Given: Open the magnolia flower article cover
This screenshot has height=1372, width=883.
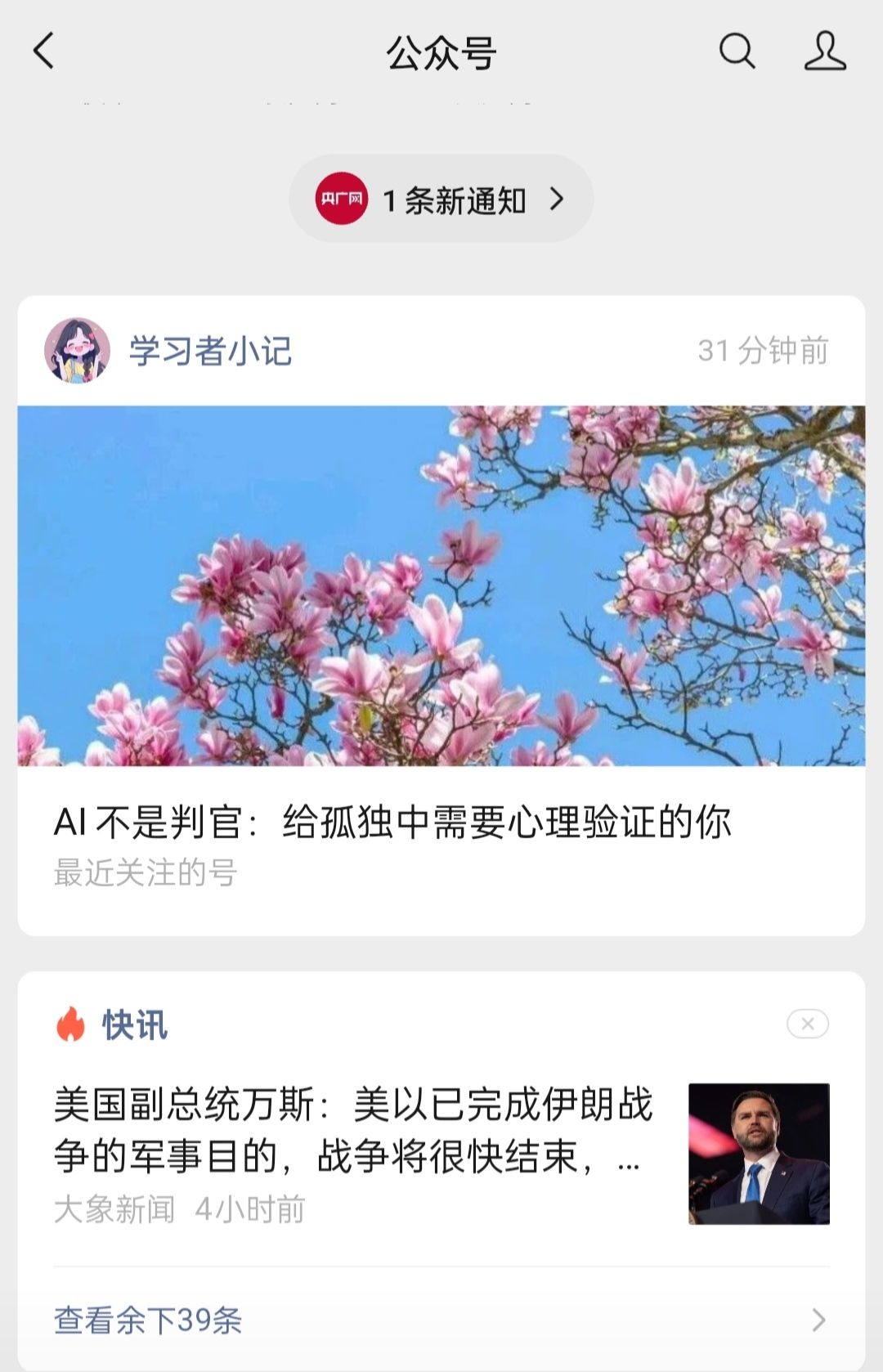Looking at the screenshot, I should (x=441, y=585).
